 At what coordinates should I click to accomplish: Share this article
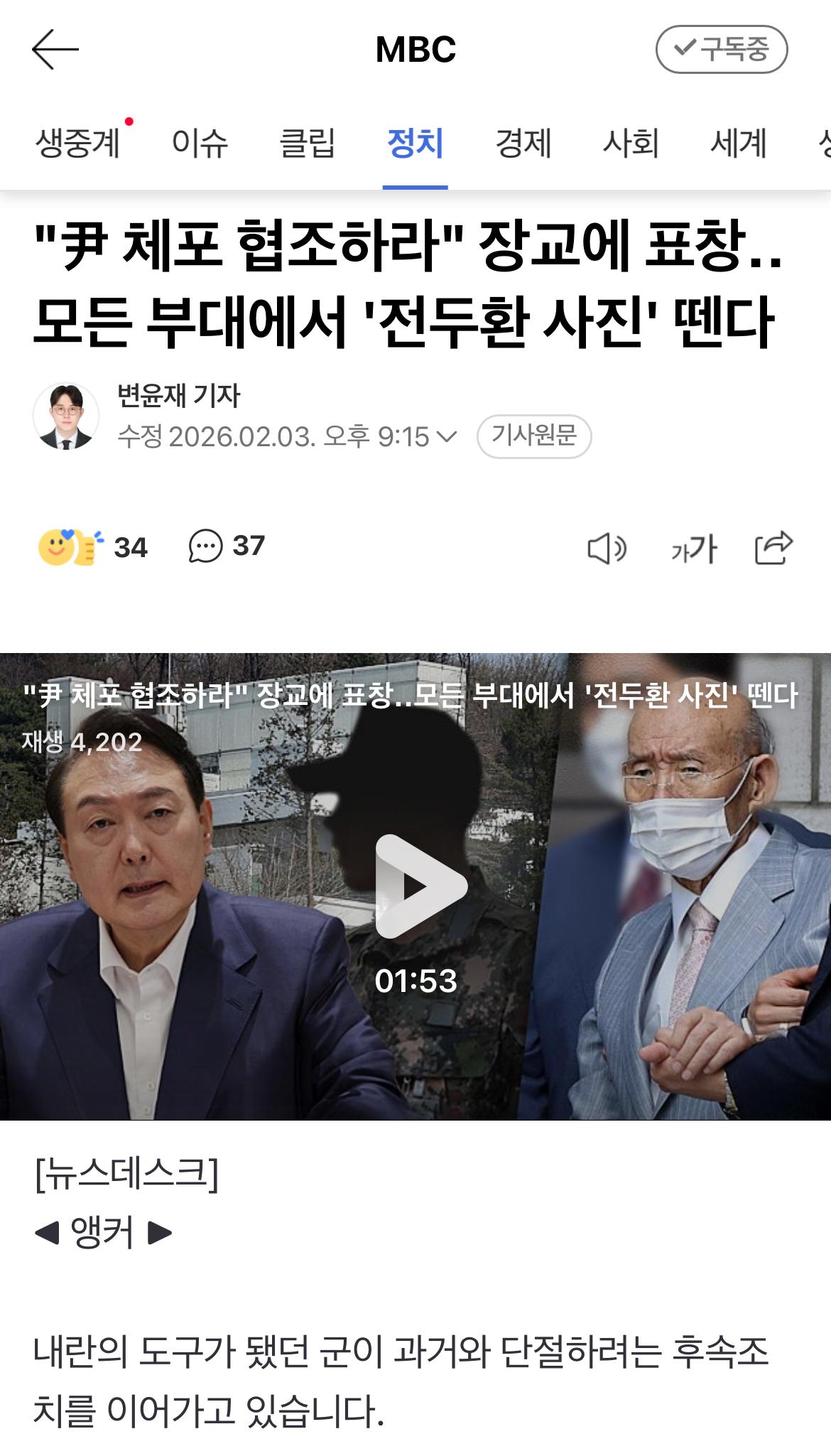pos(773,548)
